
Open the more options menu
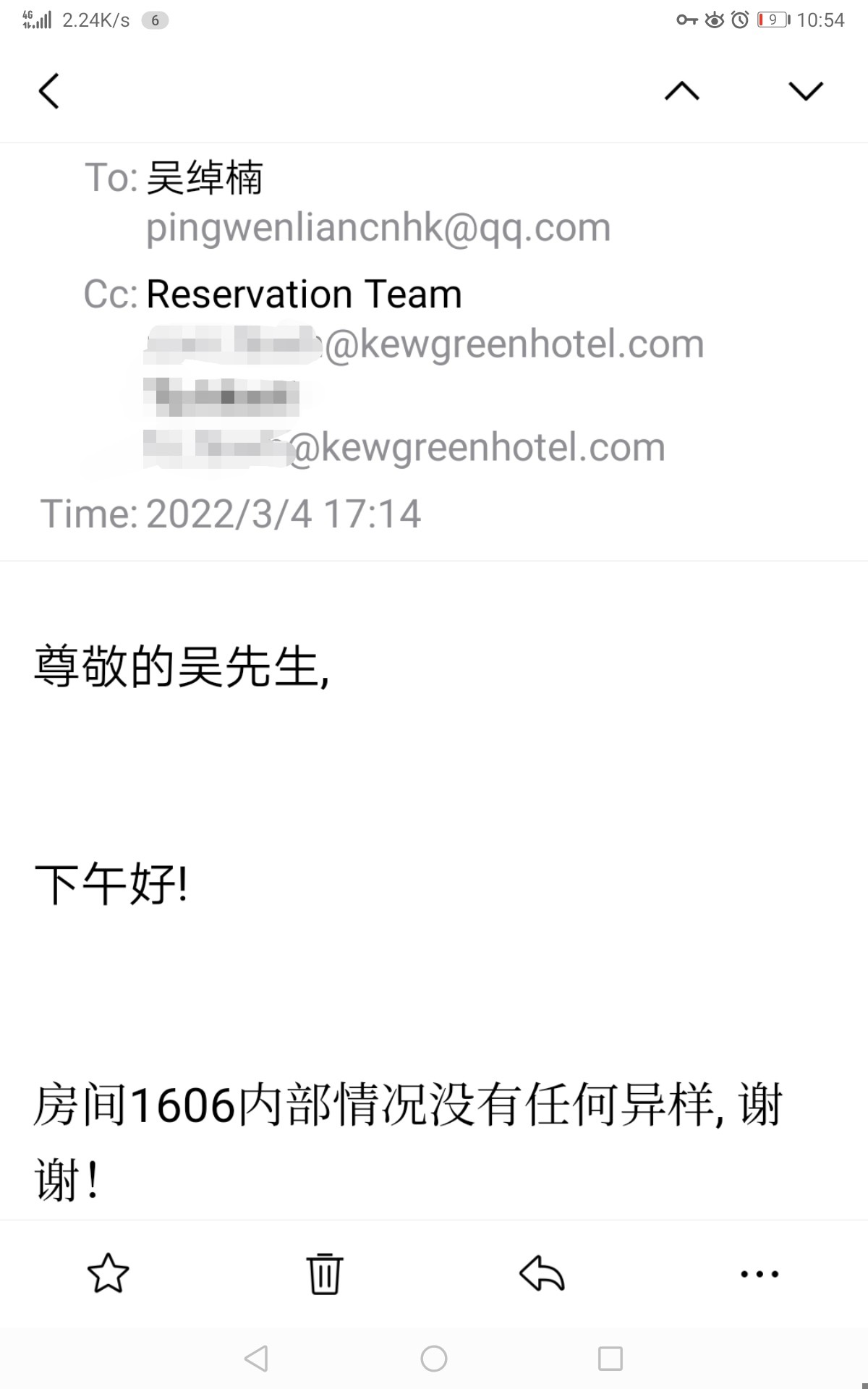[x=759, y=1274]
